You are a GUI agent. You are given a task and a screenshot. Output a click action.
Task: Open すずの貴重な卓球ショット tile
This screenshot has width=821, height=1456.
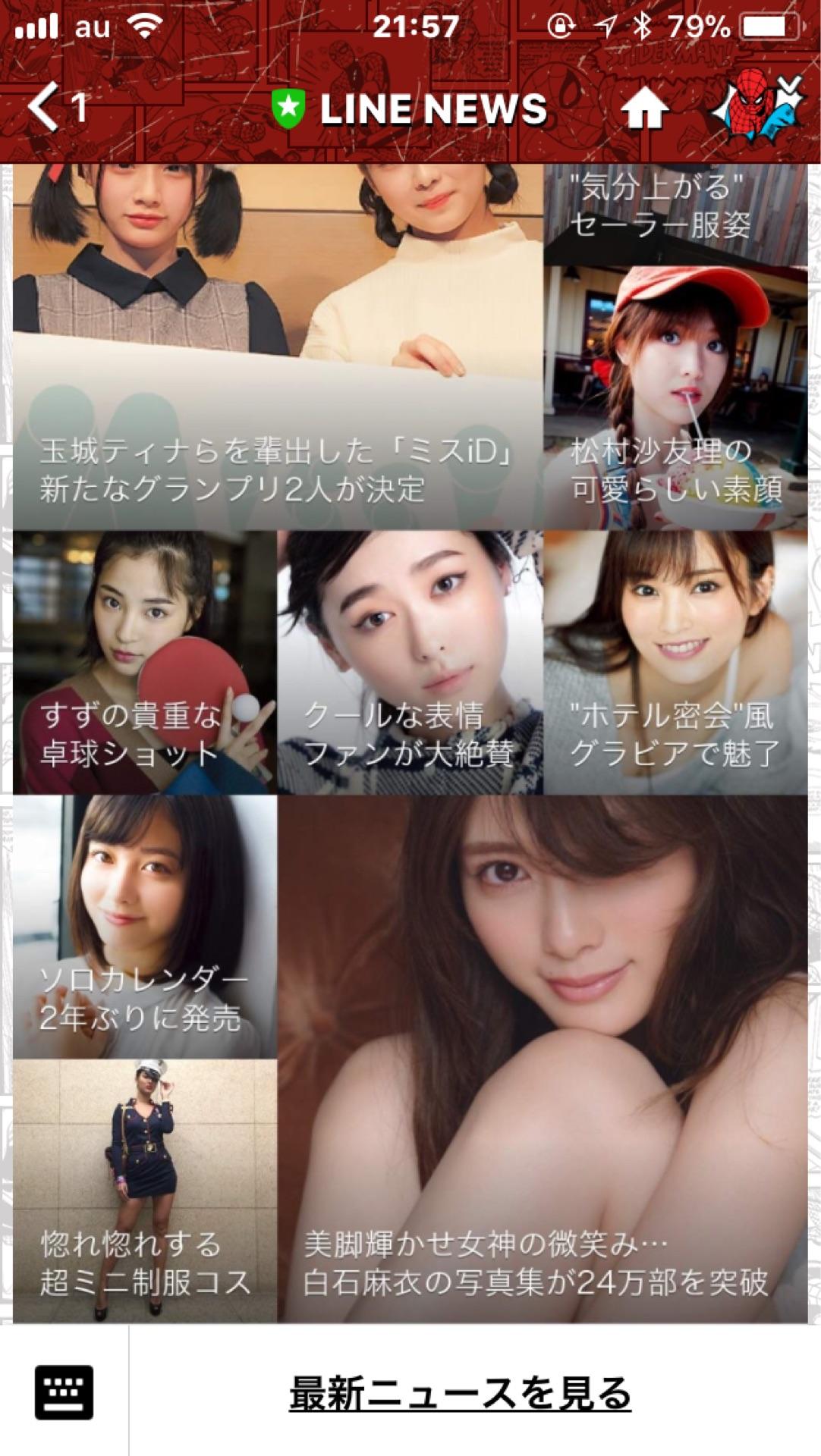144,662
